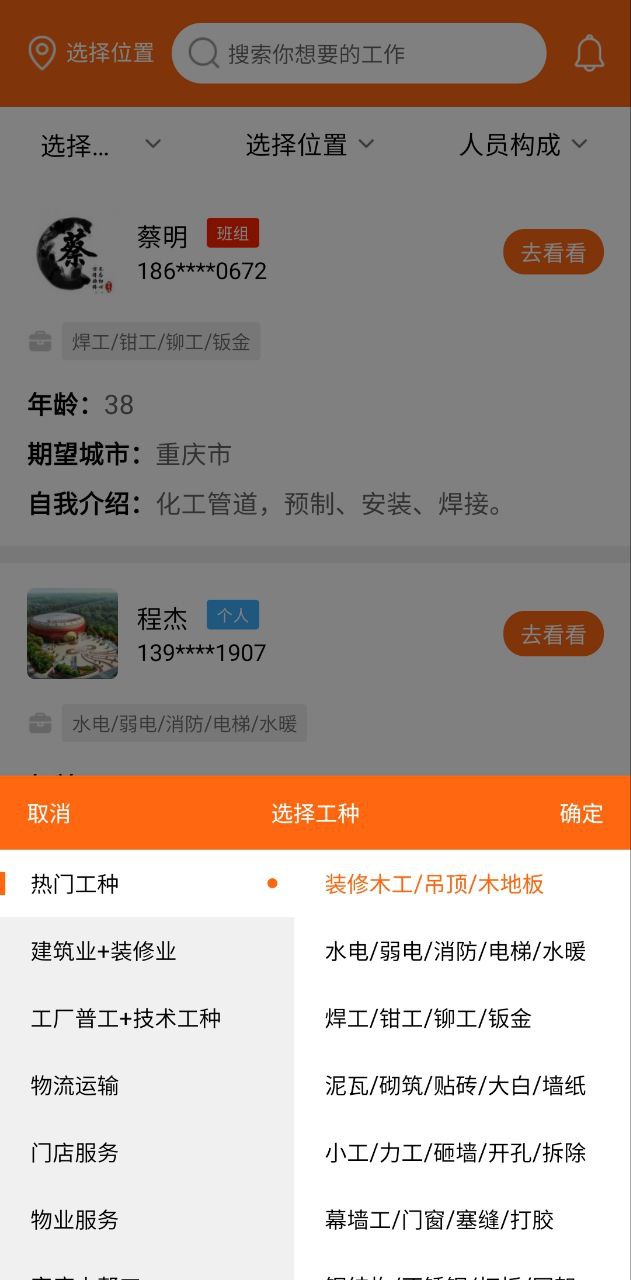Pick 装修木工/吊顶/木地板 job type
631x1280 pixels.
click(x=434, y=884)
